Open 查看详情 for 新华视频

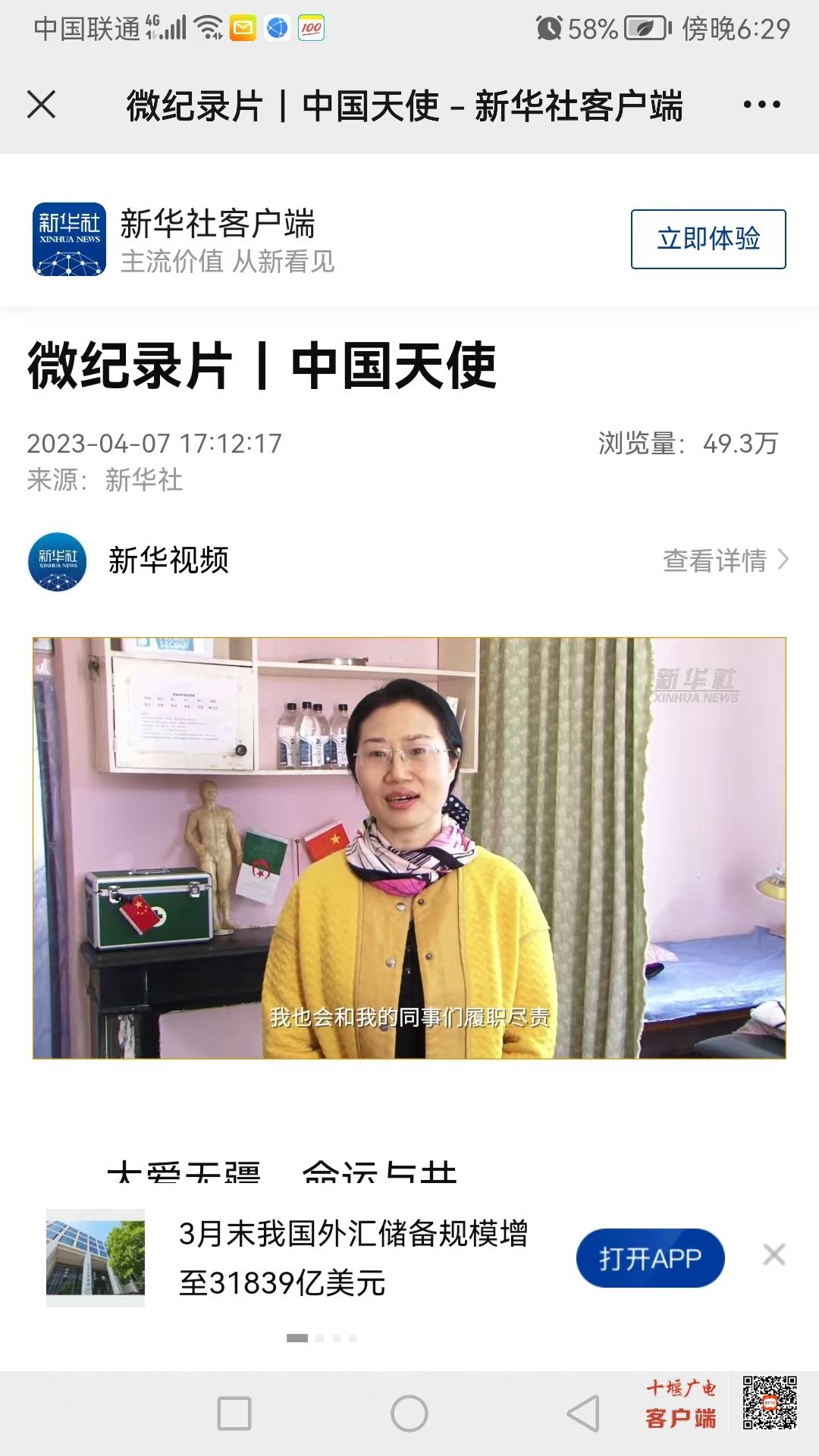[725, 560]
